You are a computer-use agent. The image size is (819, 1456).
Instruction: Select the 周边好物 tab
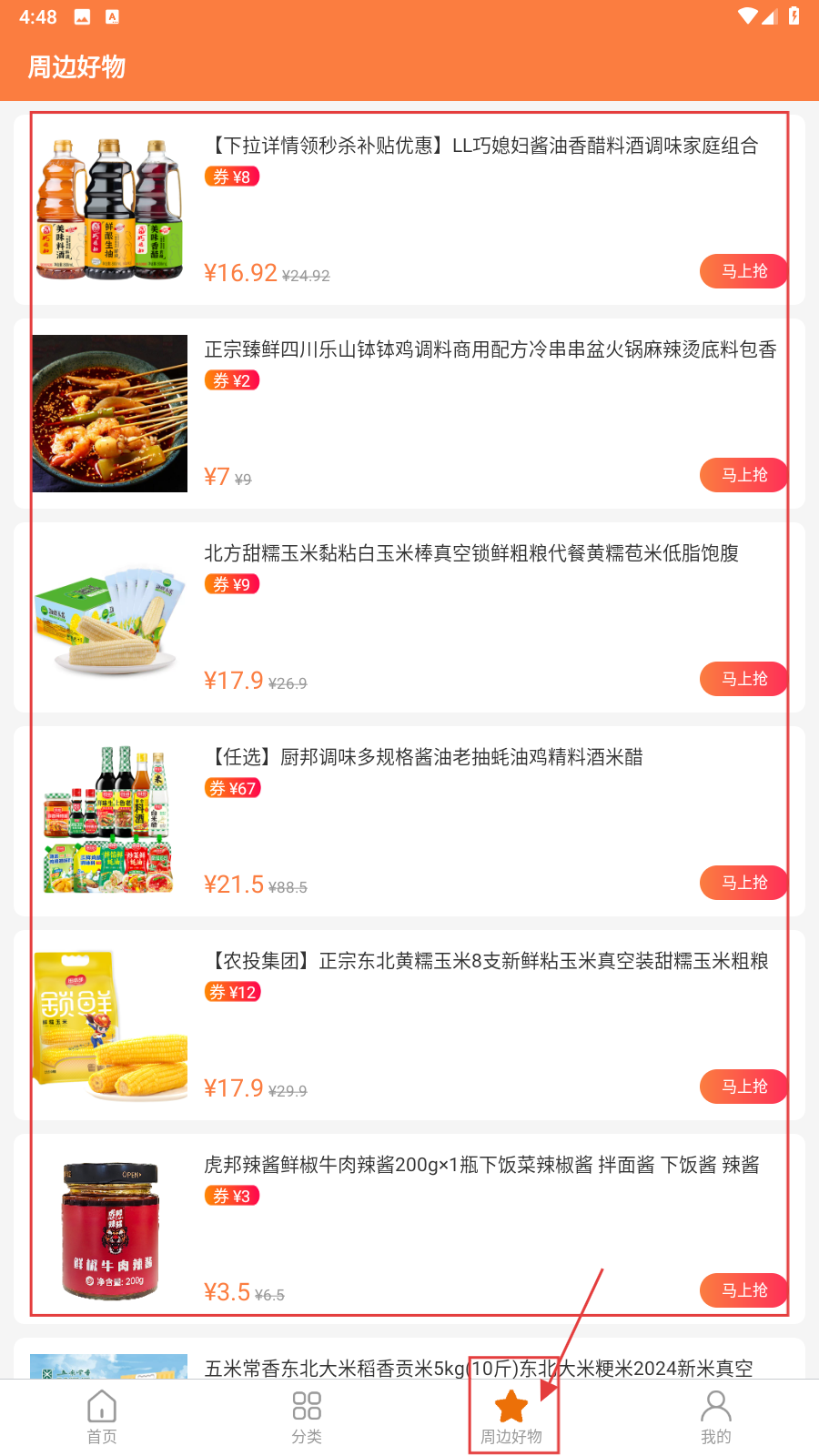coord(511,1417)
